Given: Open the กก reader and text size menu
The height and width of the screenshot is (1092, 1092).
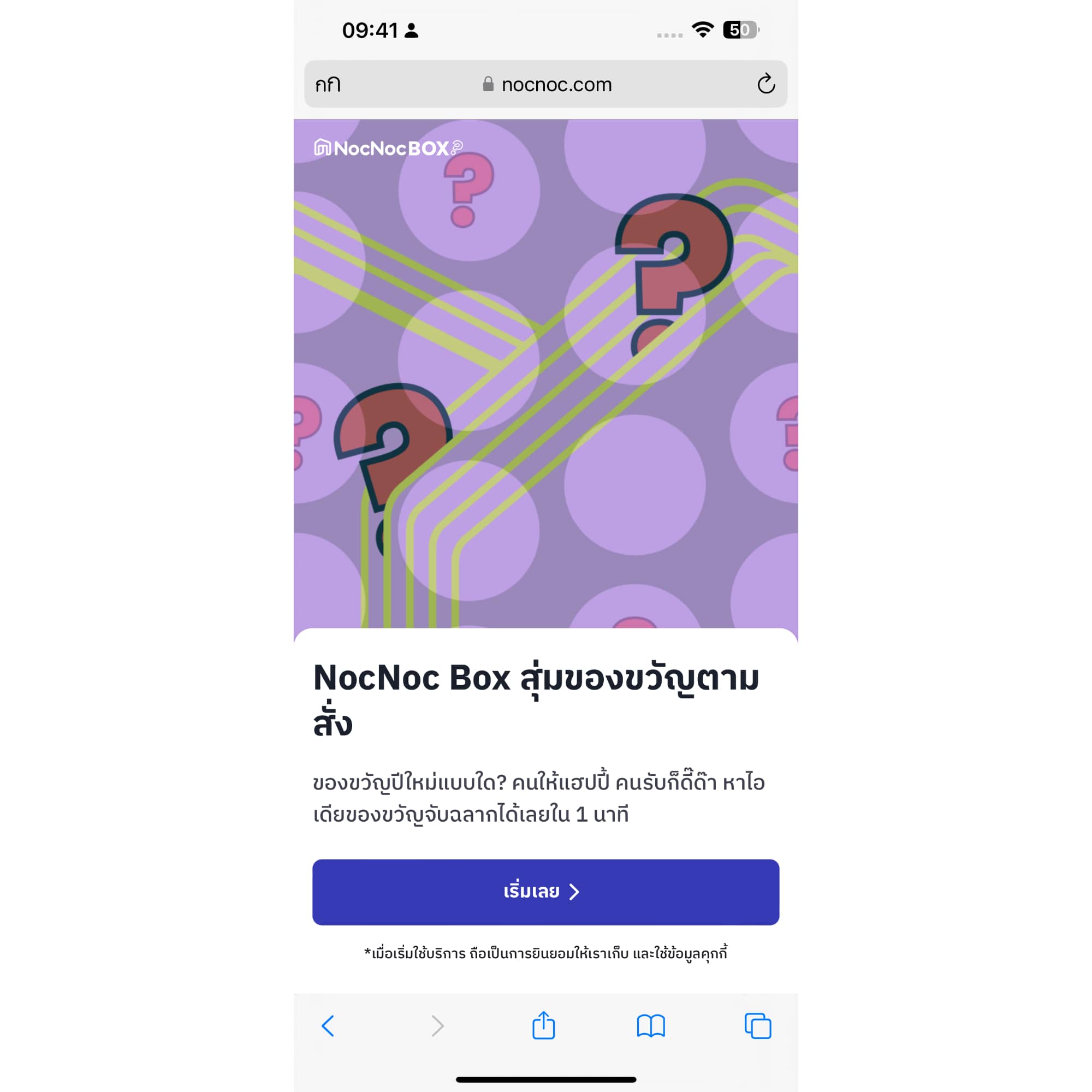Looking at the screenshot, I should pyautogui.click(x=328, y=84).
